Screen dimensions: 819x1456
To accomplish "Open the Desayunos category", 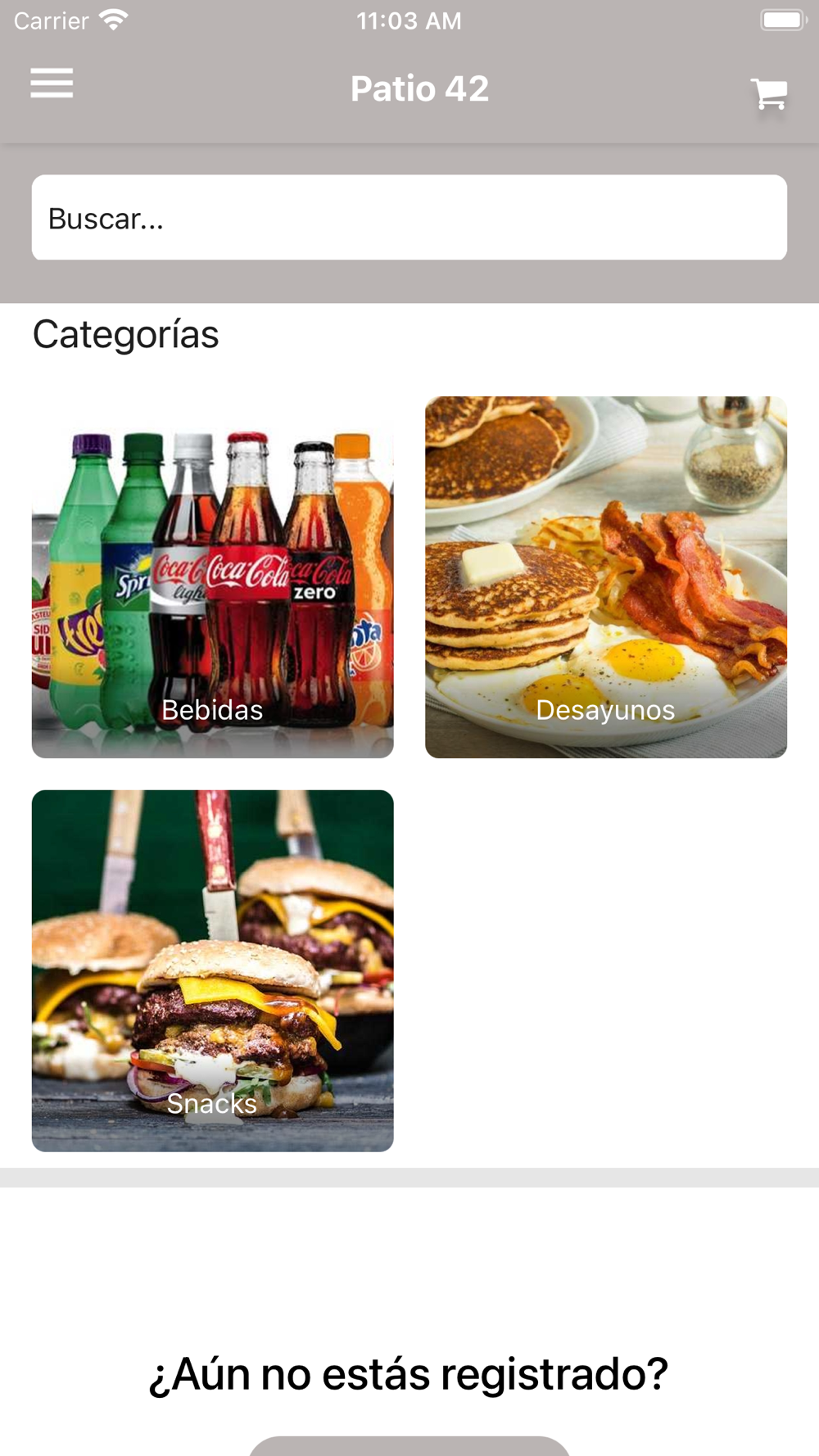I will pyautogui.click(x=606, y=577).
